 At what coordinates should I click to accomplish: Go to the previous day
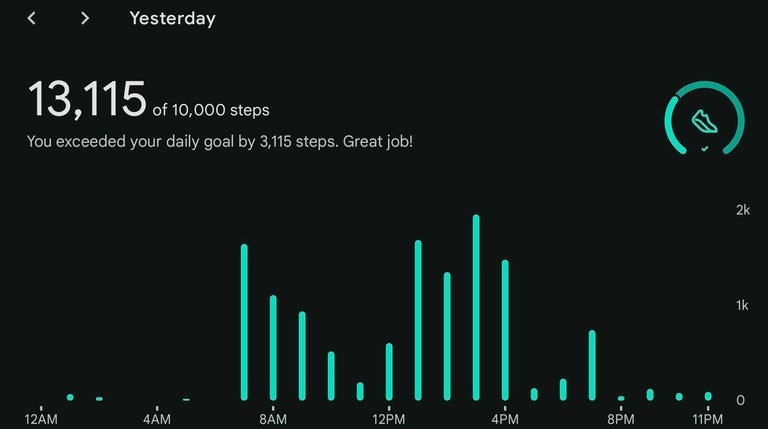tap(32, 18)
